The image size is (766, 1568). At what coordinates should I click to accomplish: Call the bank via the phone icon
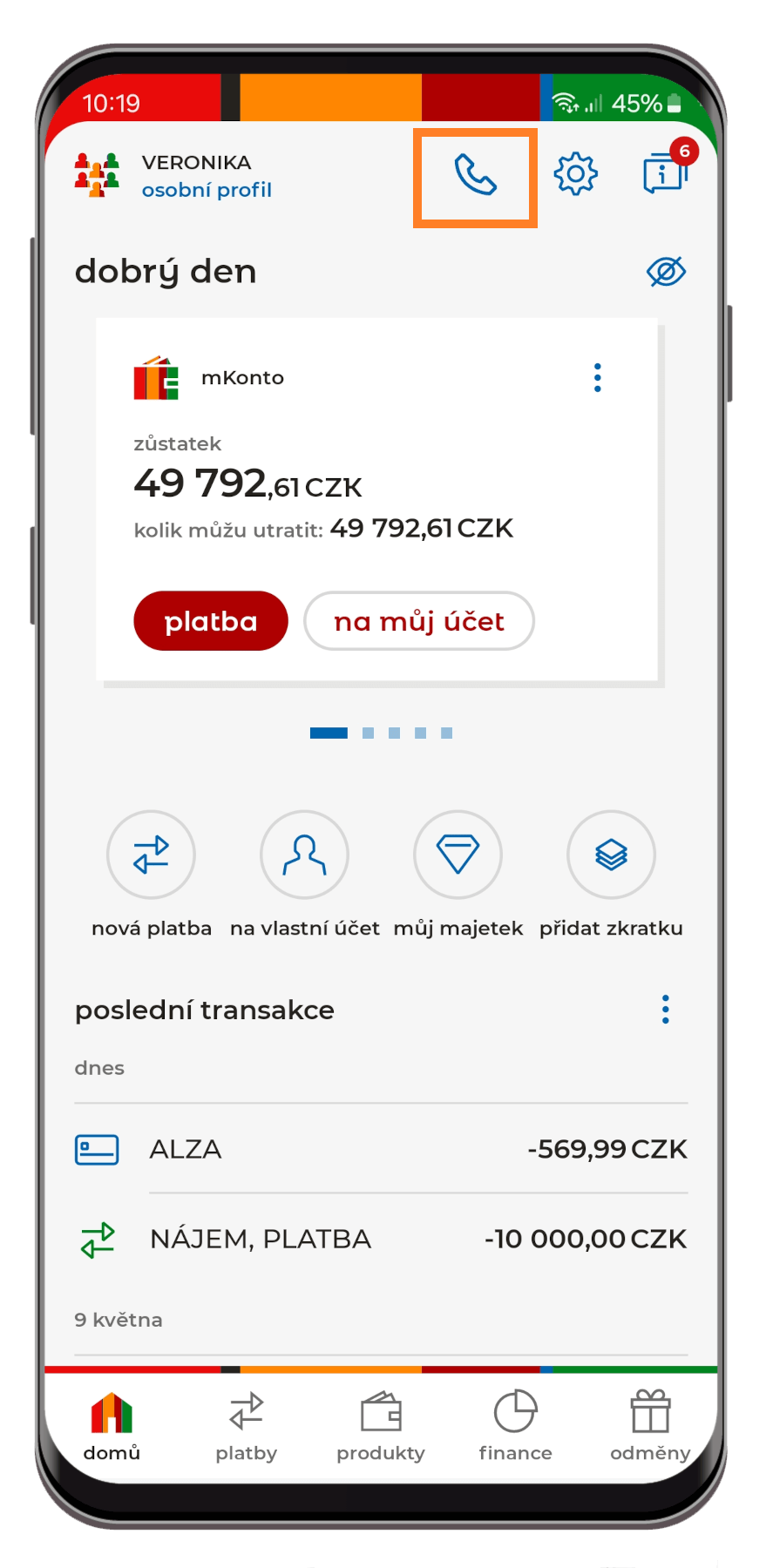click(475, 177)
